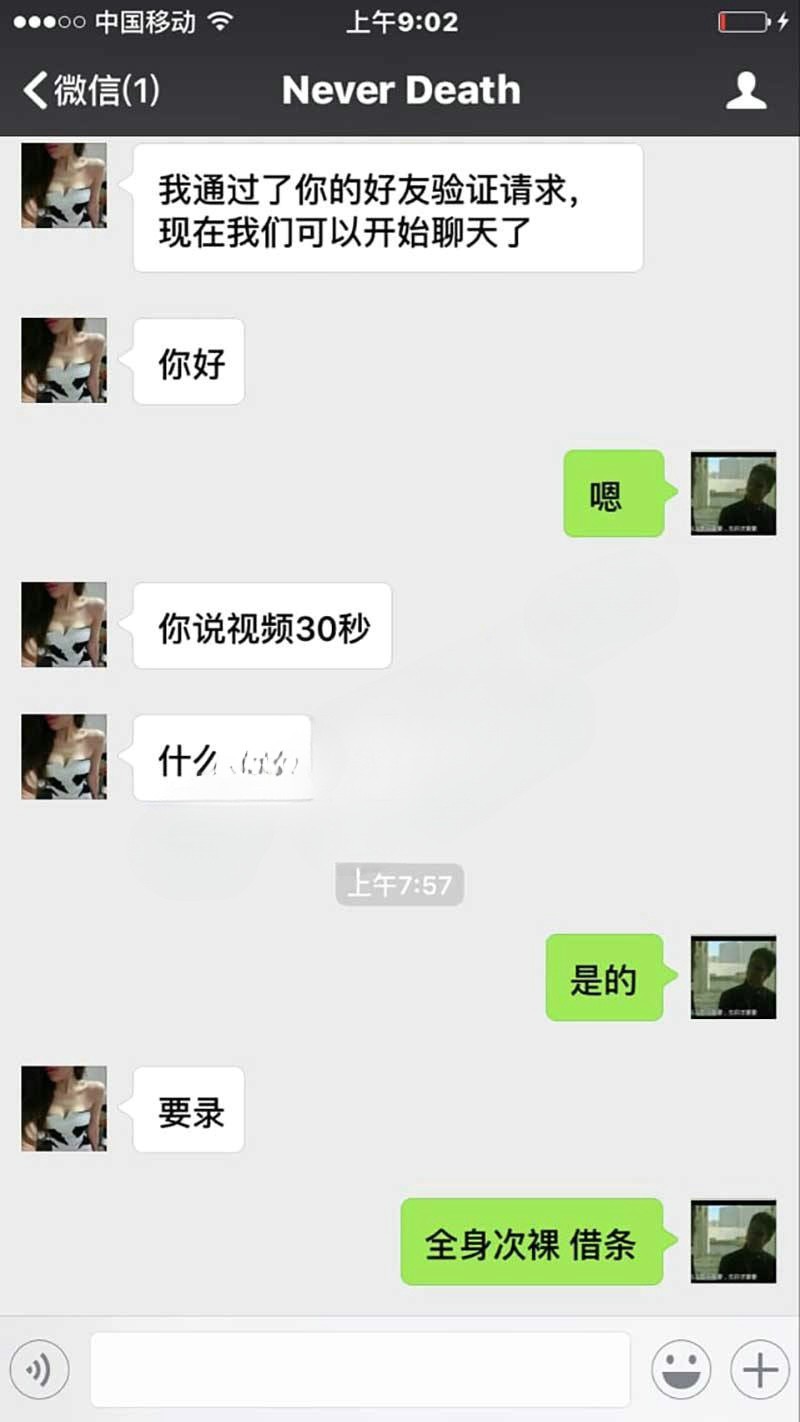
Task: Open my own avatar beside 是的
Action: pos(733,978)
